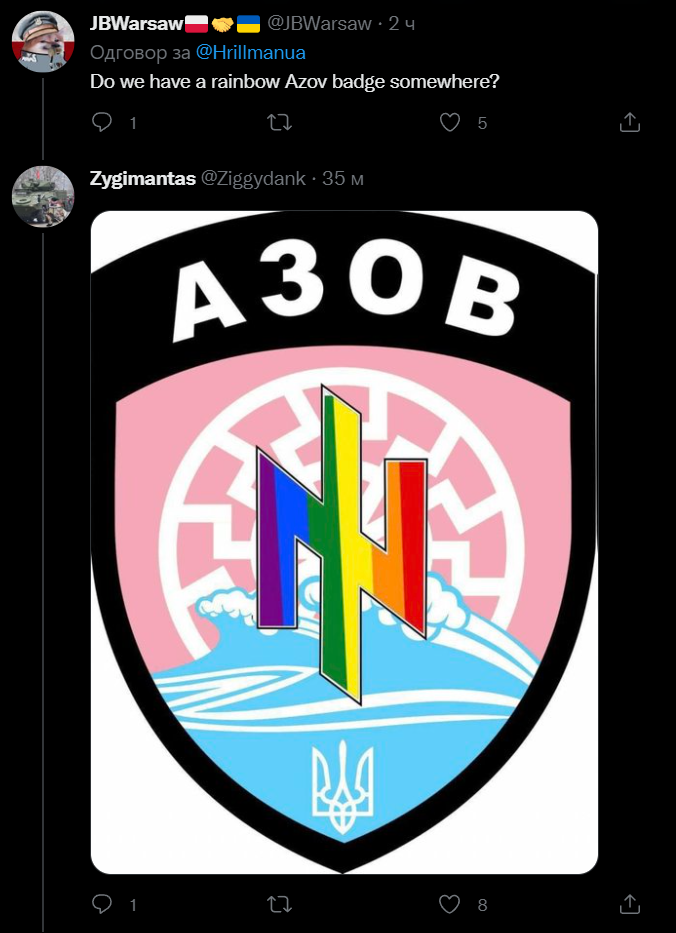Image resolution: width=676 pixels, height=933 pixels.
Task: Open Zygimantas username link
Action: [x=142, y=178]
